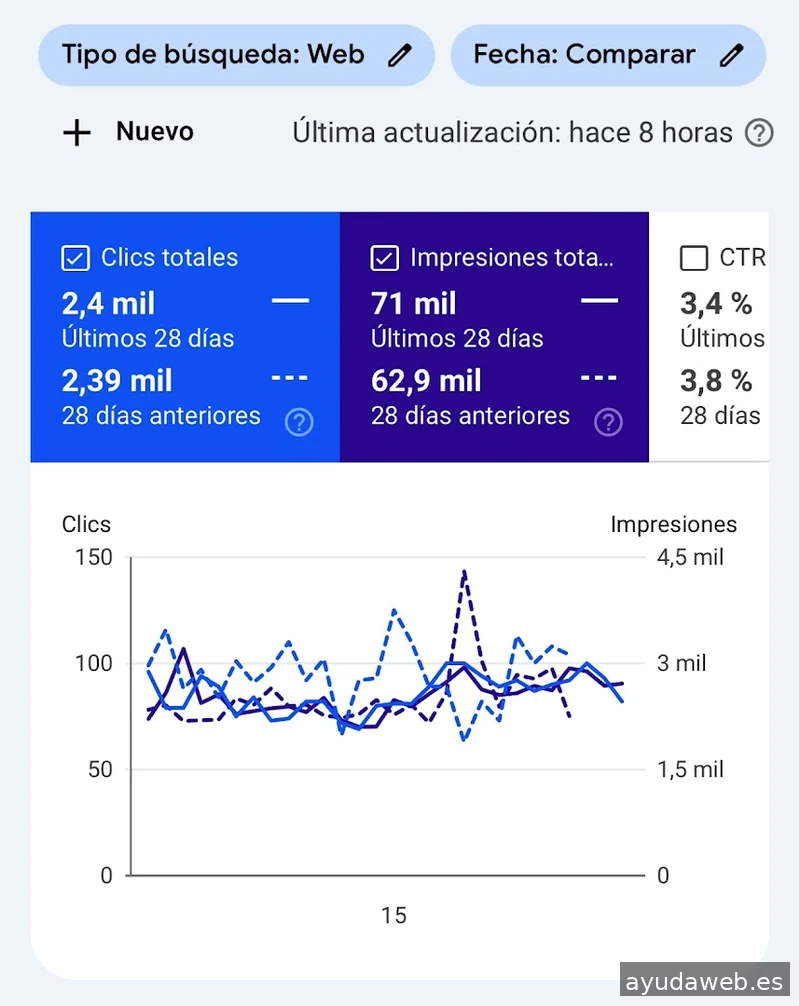This screenshot has width=800, height=1006.
Task: Open the help icon beside Última actualización
Action: click(758, 132)
